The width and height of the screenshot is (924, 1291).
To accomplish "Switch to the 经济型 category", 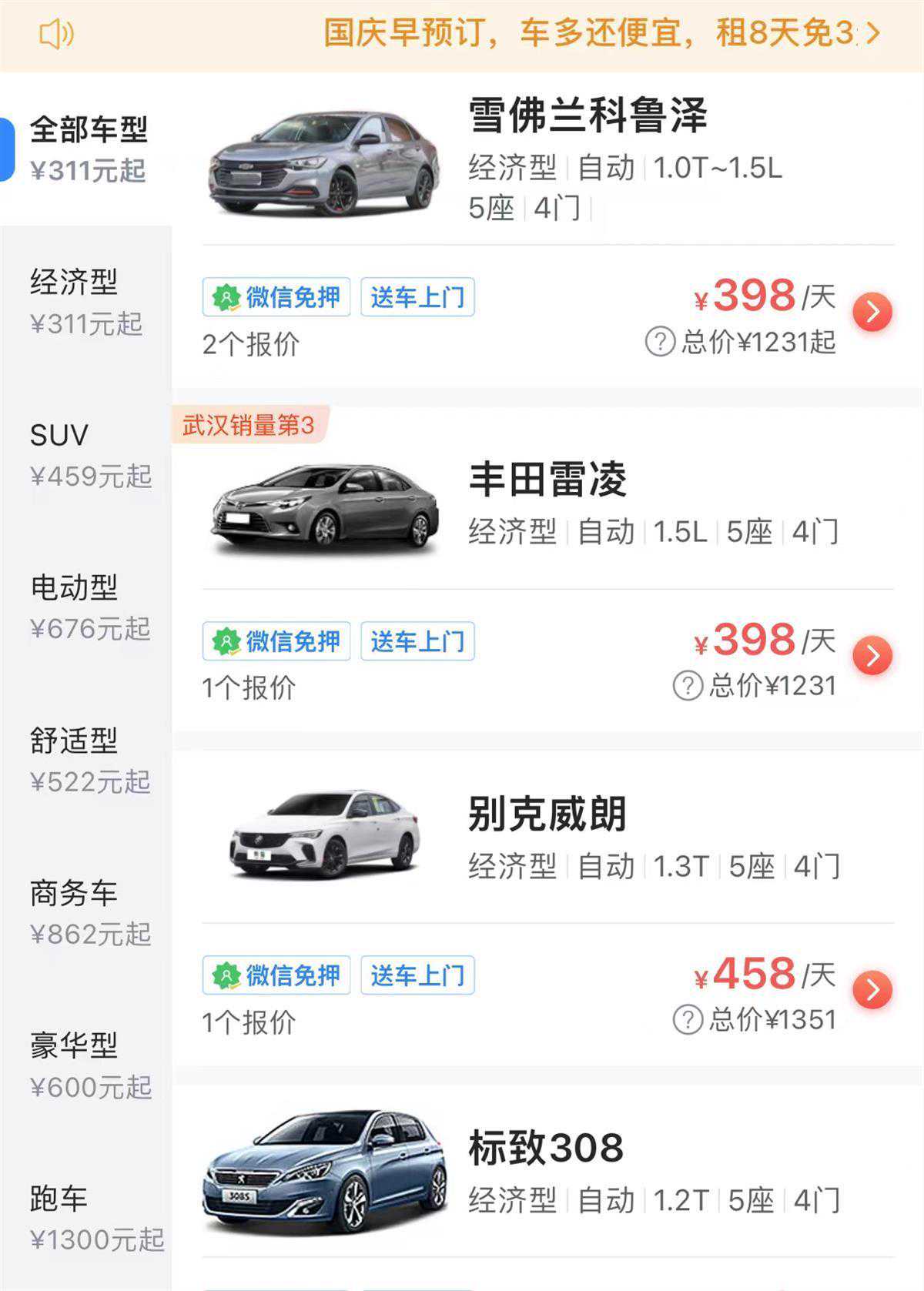I will click(x=86, y=302).
